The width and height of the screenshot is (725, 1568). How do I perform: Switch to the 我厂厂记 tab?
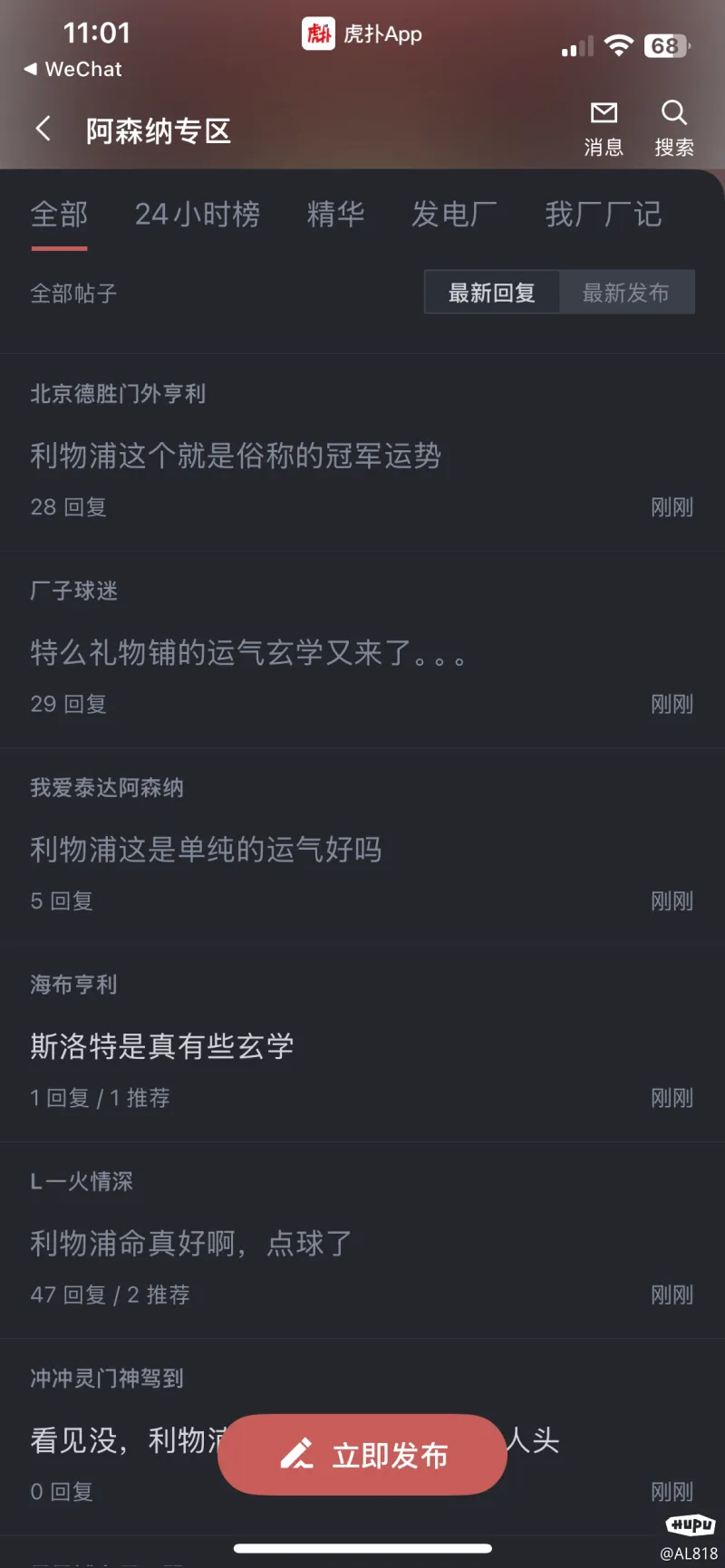pos(604,215)
